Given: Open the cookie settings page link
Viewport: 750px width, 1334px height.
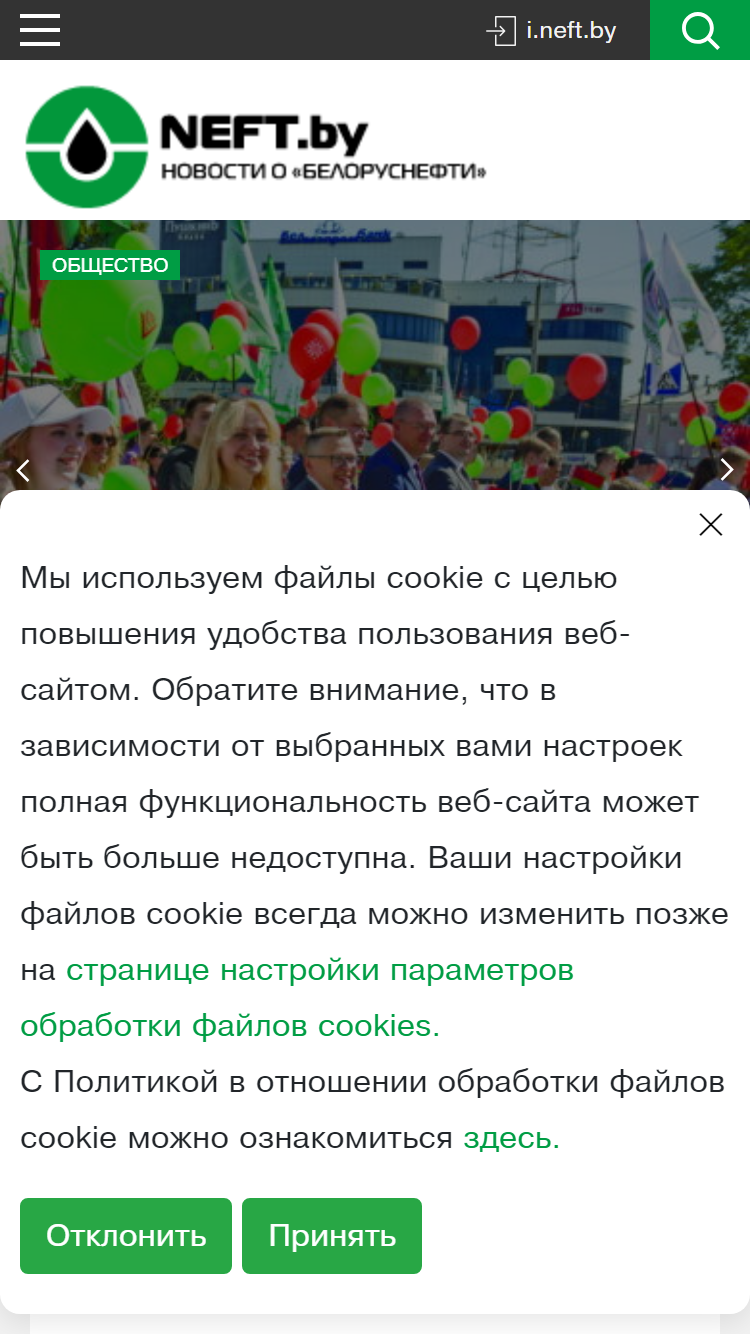Looking at the screenshot, I should (297, 998).
